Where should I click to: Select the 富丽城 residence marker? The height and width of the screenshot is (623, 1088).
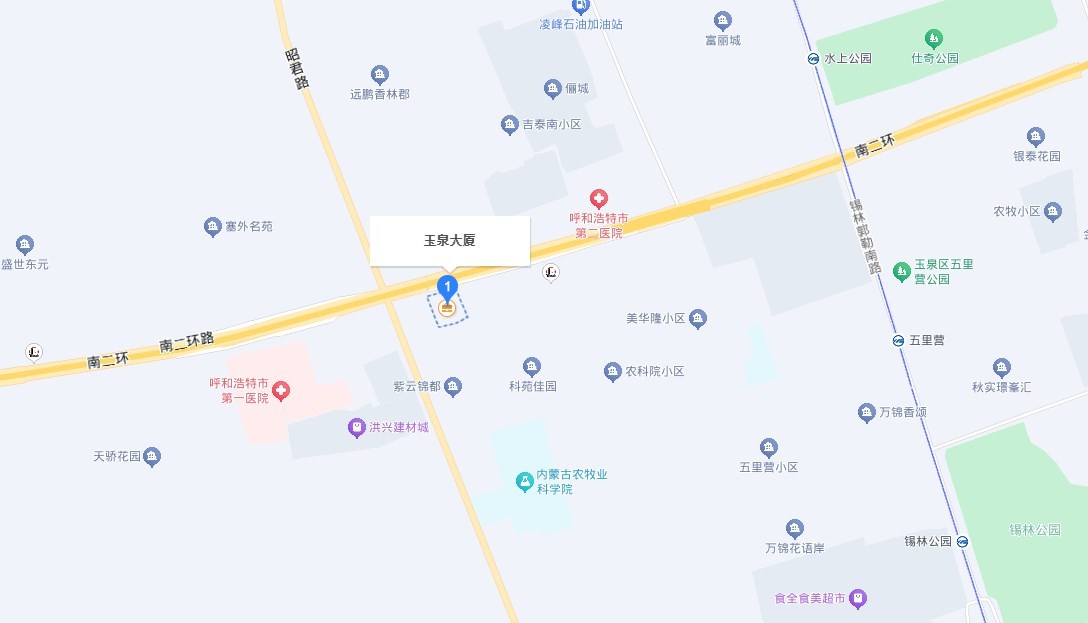click(x=723, y=21)
